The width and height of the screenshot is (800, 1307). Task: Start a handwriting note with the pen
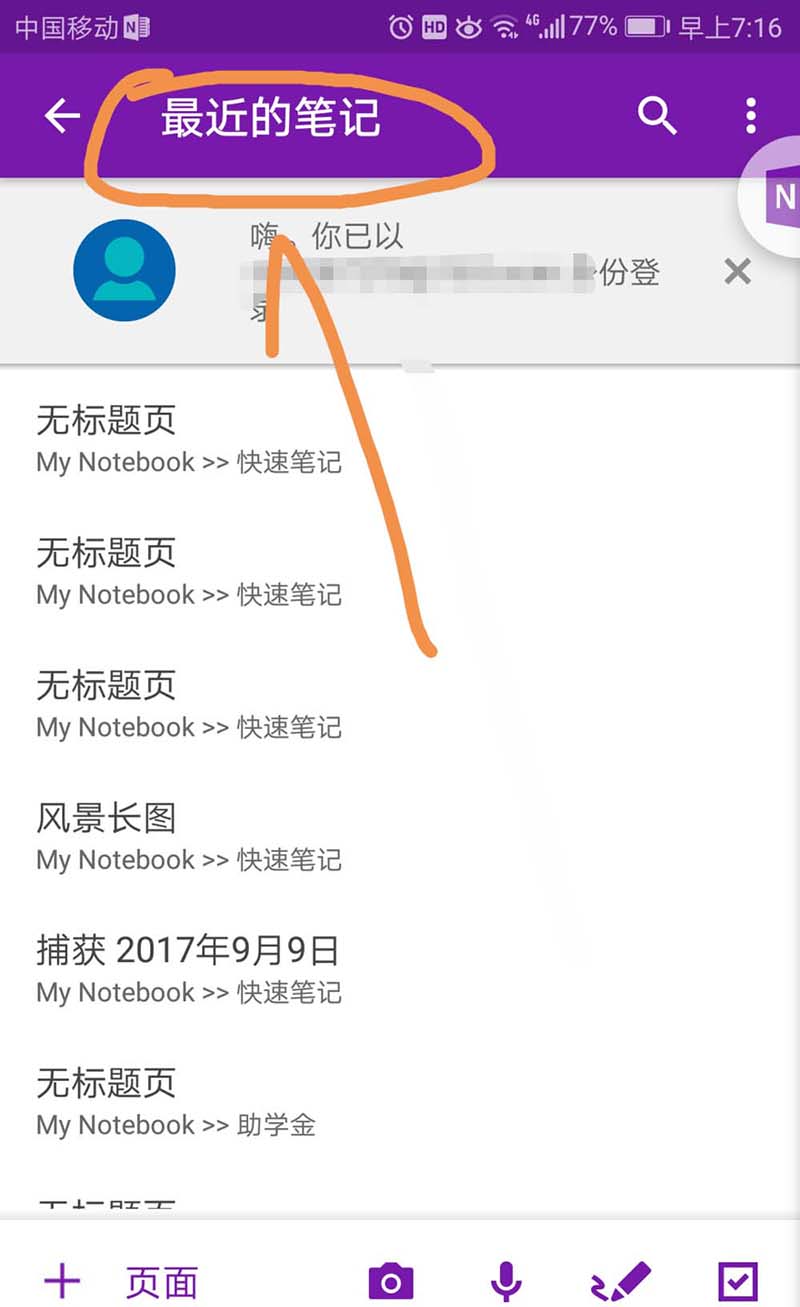pos(621,1281)
